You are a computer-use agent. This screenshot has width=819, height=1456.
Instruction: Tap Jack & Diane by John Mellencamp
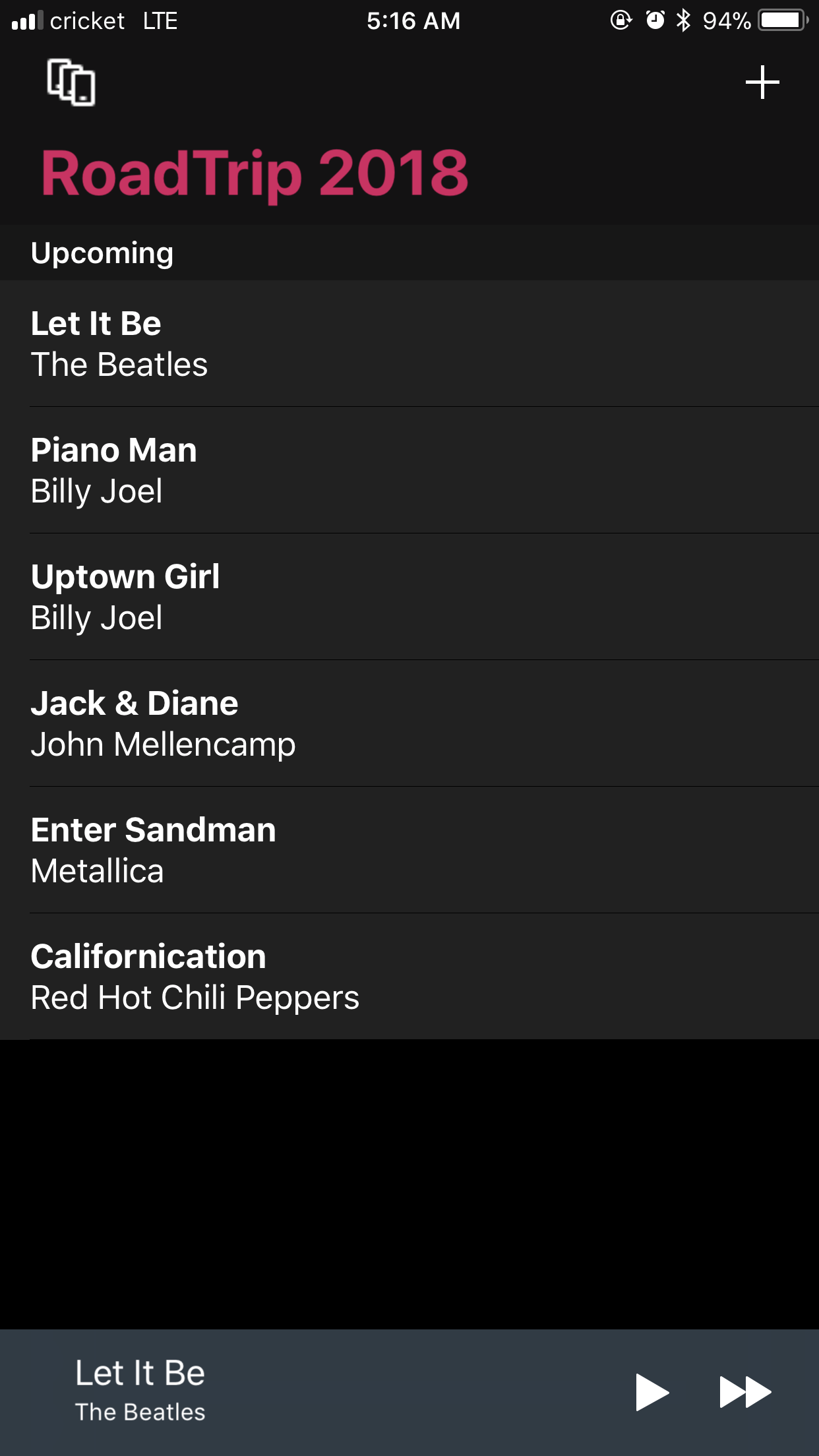click(x=409, y=723)
